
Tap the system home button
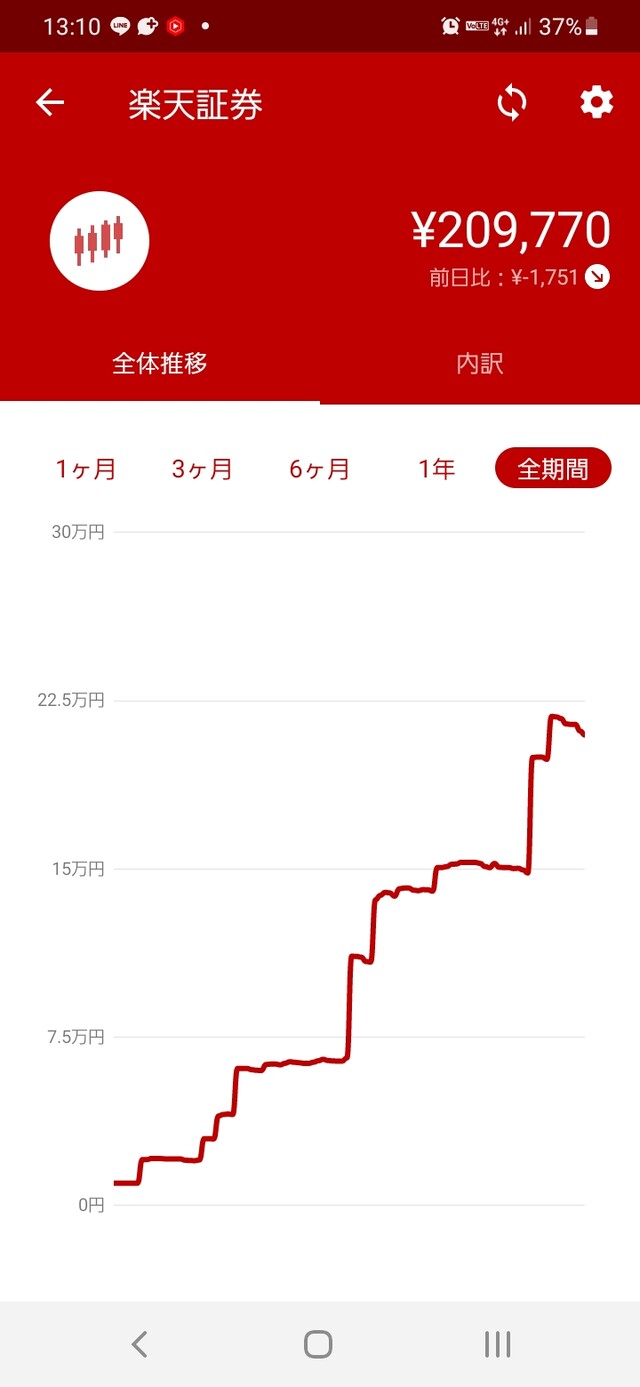point(318,1344)
